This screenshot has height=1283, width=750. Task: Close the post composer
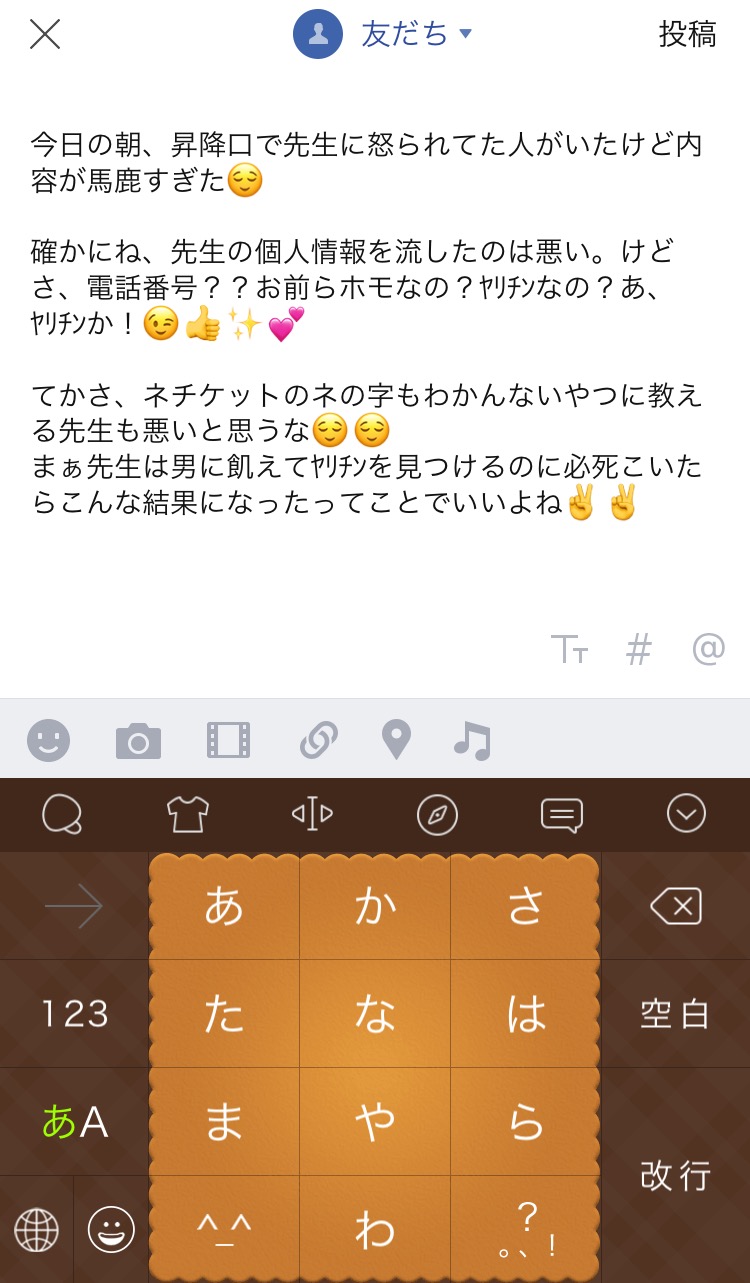tap(45, 34)
